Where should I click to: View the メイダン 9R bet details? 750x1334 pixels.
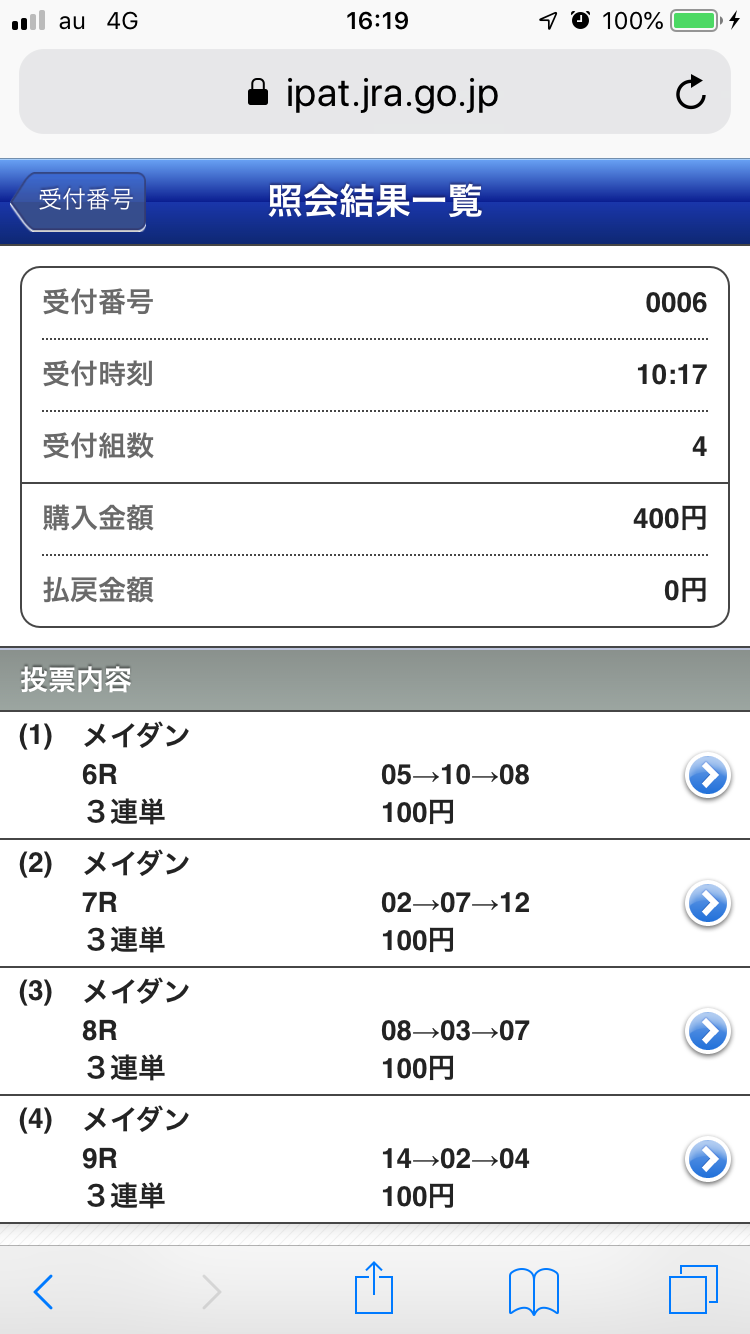707,1160
